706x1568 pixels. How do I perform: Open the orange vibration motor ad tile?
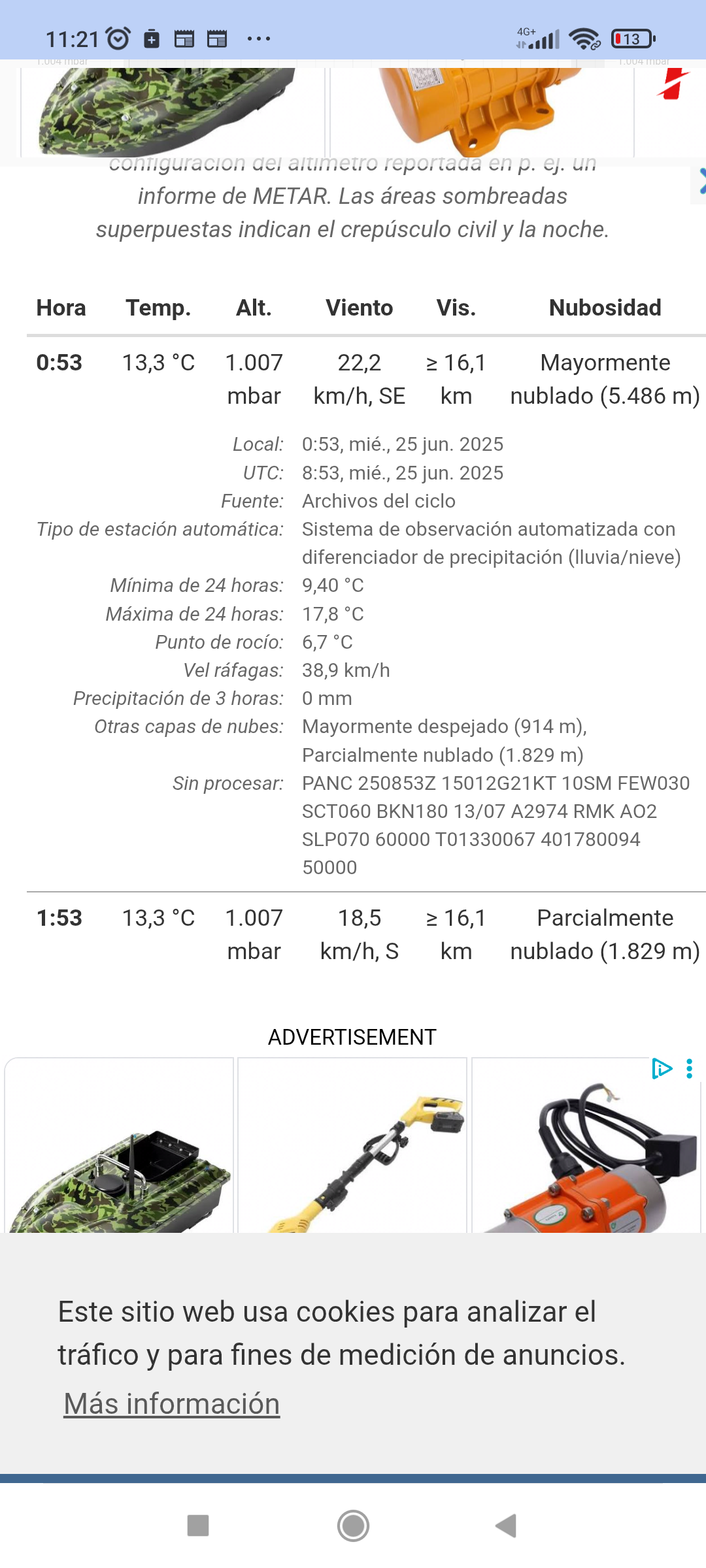tap(586, 1145)
